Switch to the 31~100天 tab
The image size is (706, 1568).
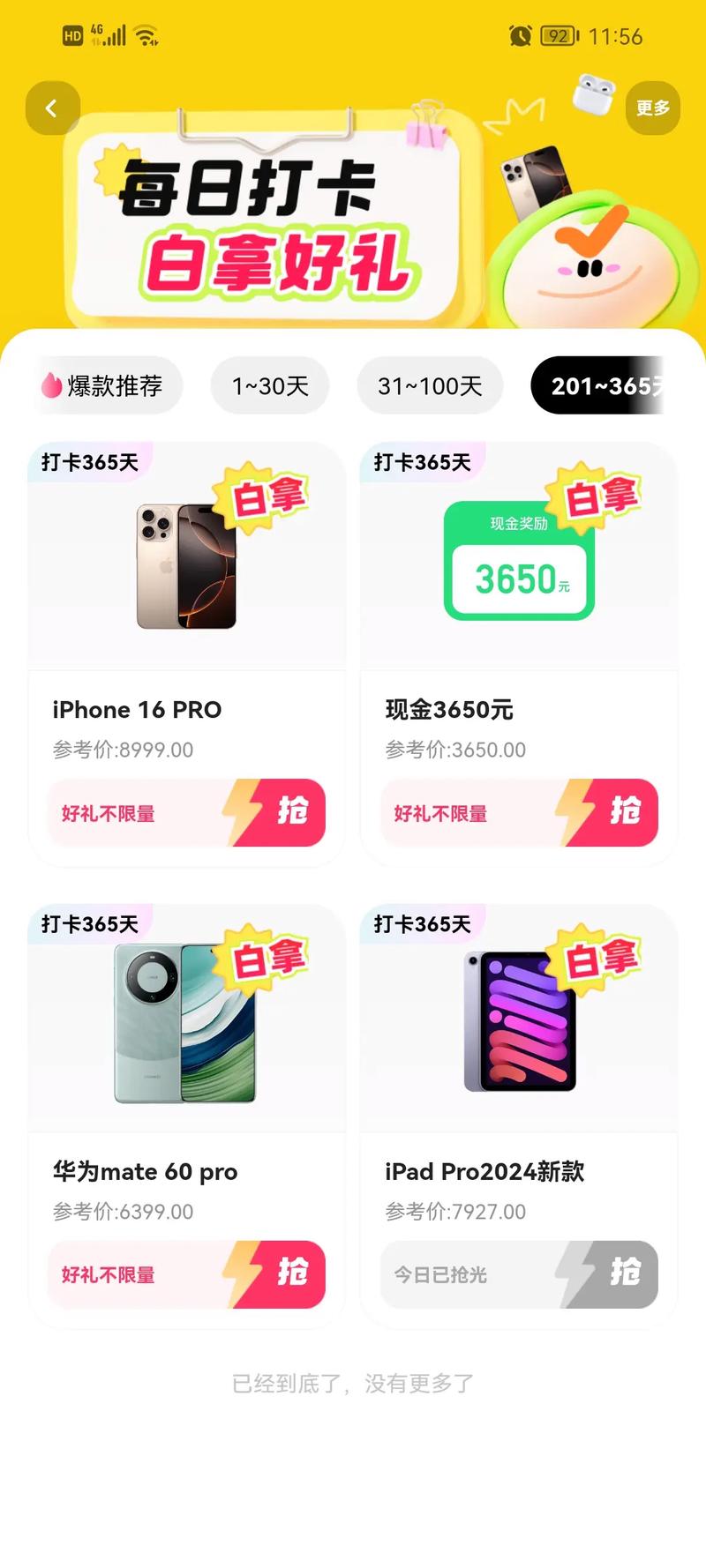coord(430,385)
